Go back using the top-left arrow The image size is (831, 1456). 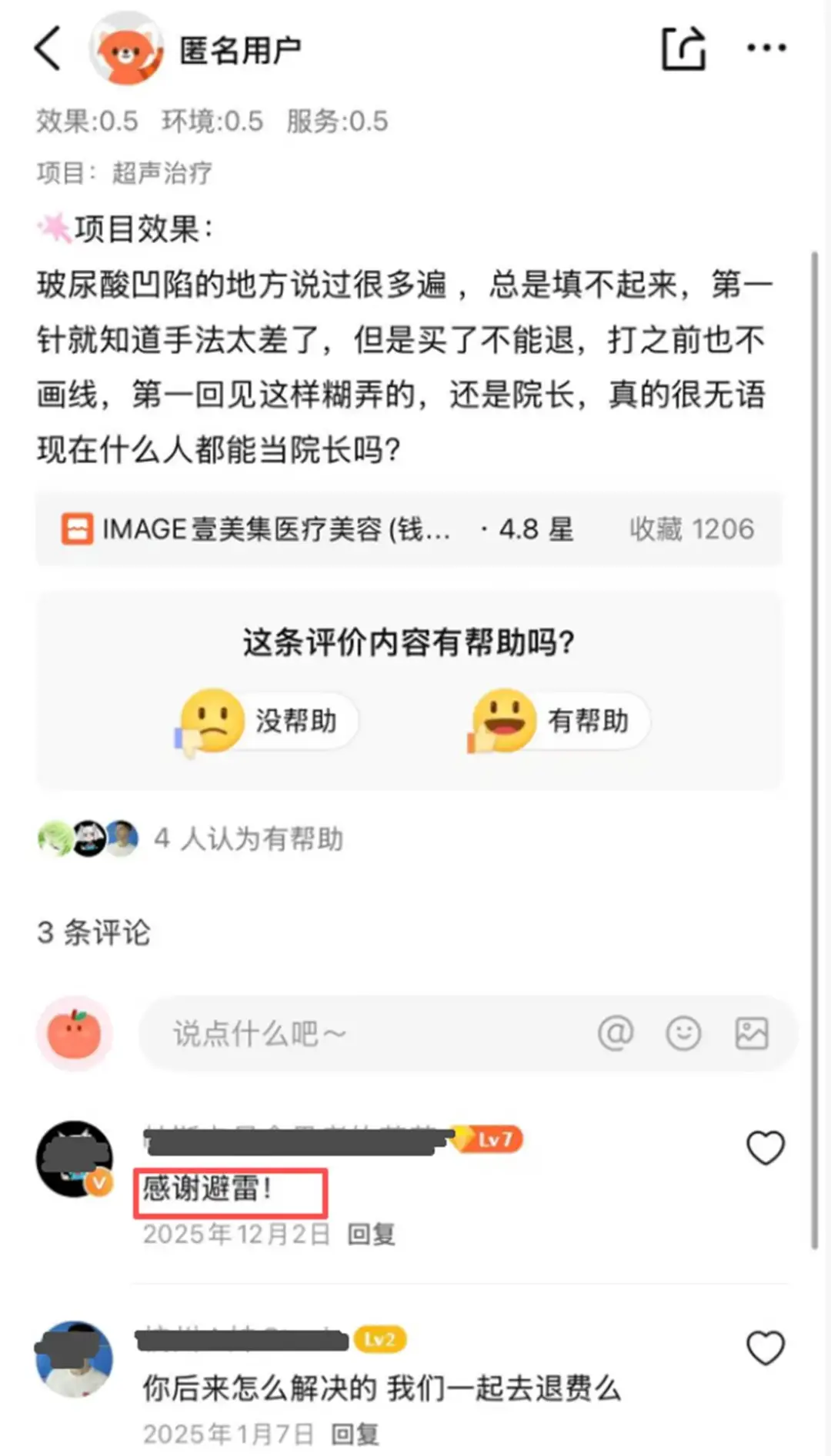(x=48, y=48)
